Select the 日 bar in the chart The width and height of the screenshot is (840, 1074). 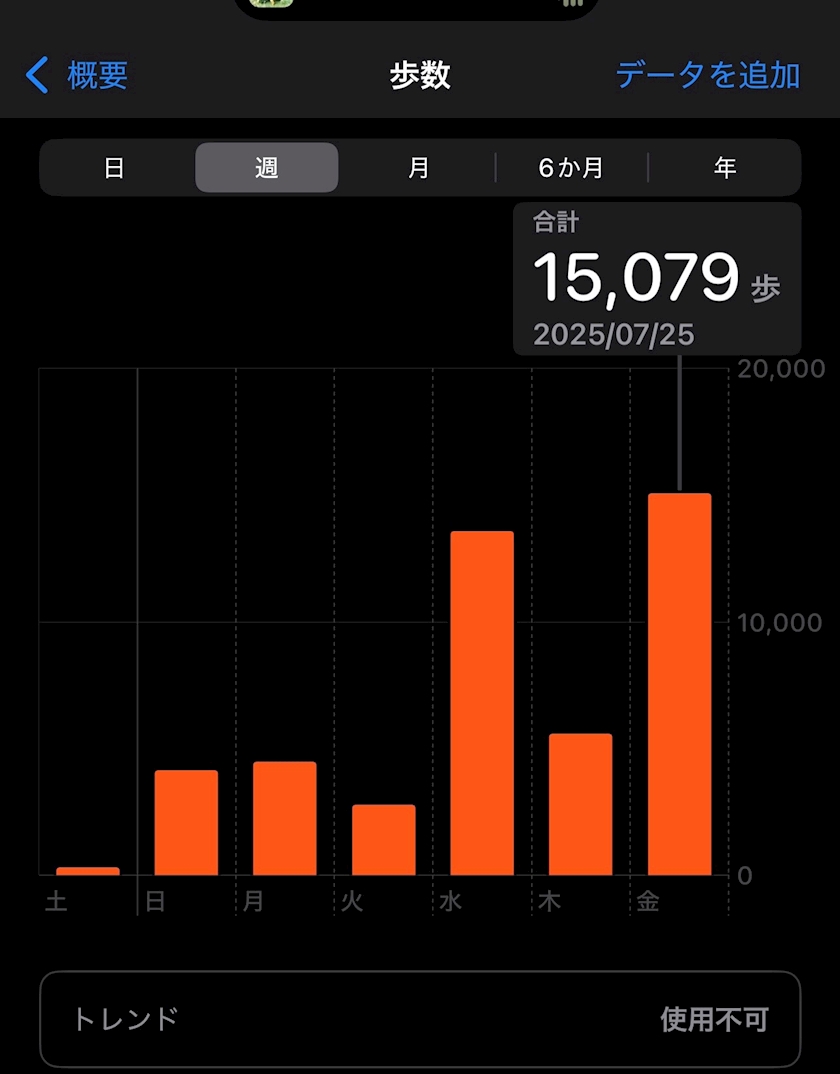pyautogui.click(x=186, y=822)
